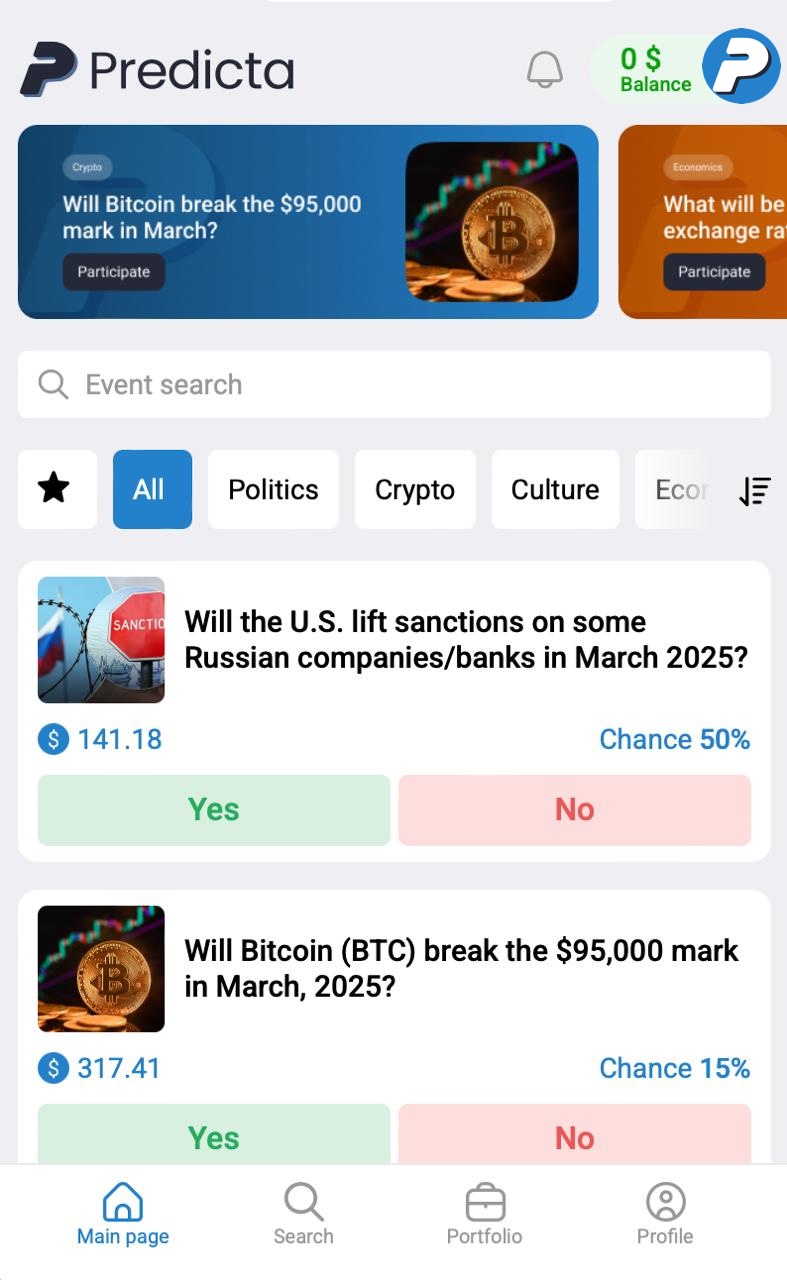Image resolution: width=787 pixels, height=1280 pixels.
Task: Open the sanctions event thumbnail image
Action: coord(100,639)
